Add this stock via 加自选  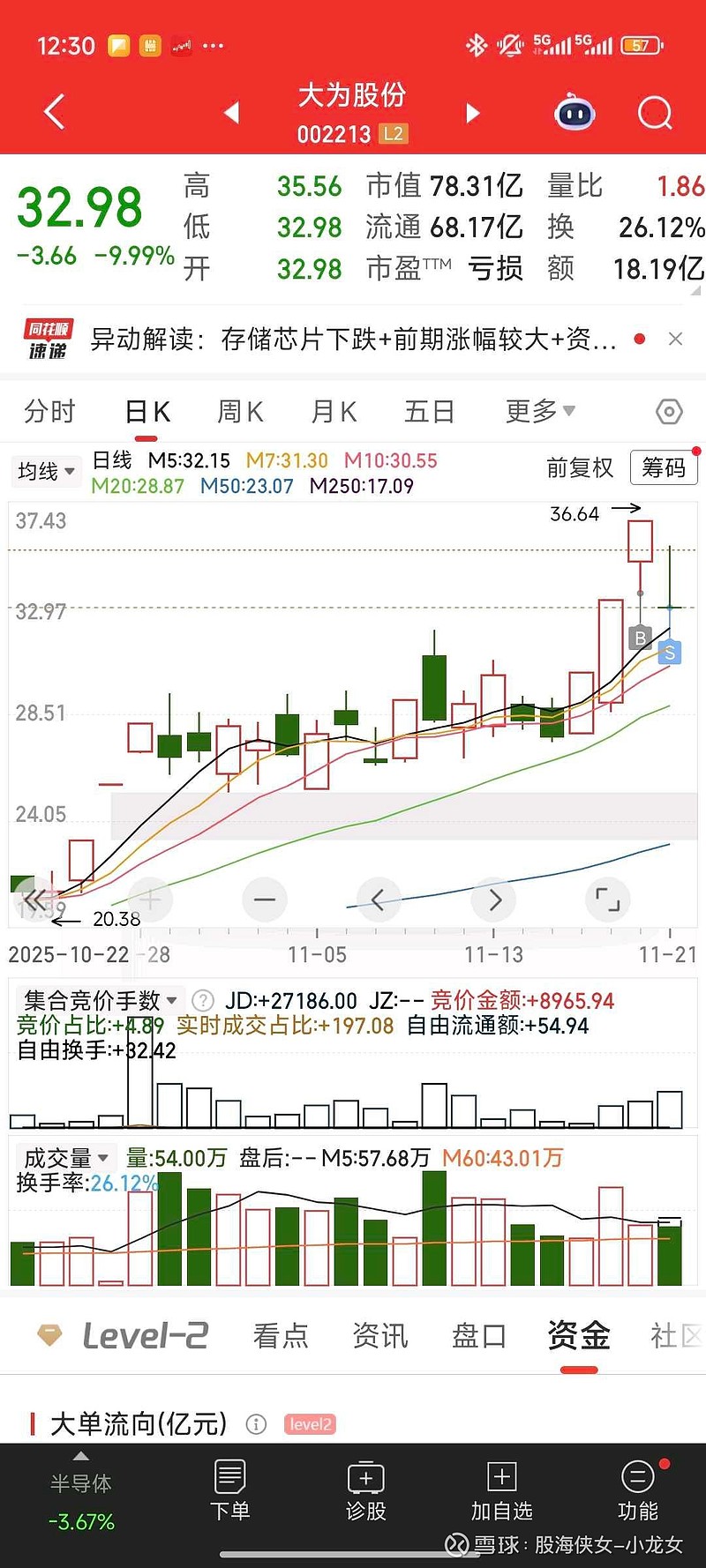(501, 1490)
